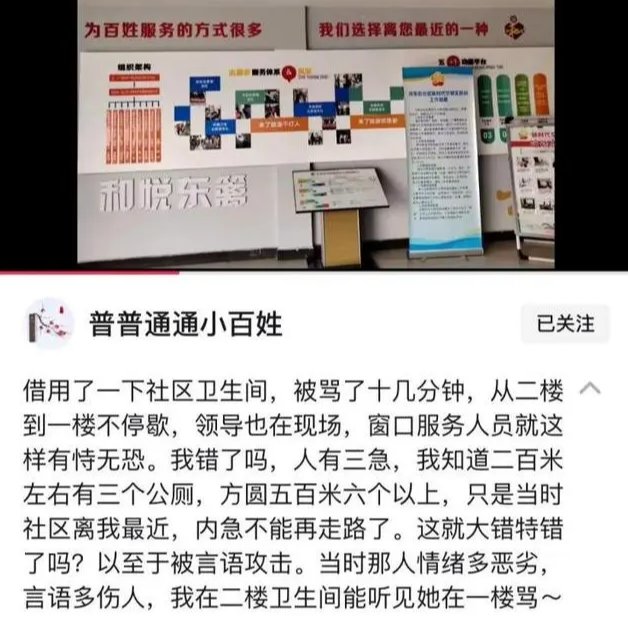Collapse the post description with the chevron
The image size is (628, 628).
[x=590, y=387]
